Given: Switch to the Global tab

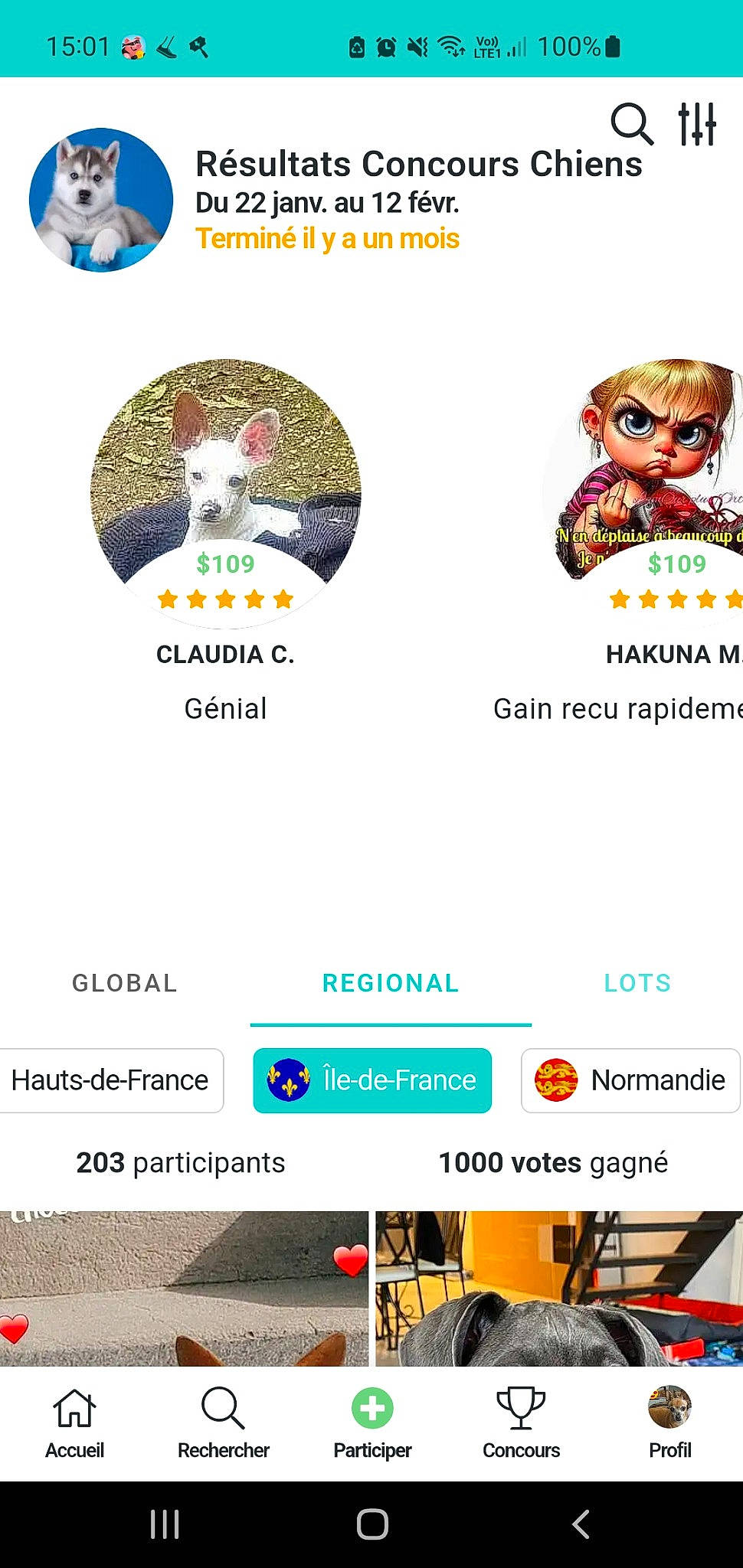Looking at the screenshot, I should [x=125, y=983].
